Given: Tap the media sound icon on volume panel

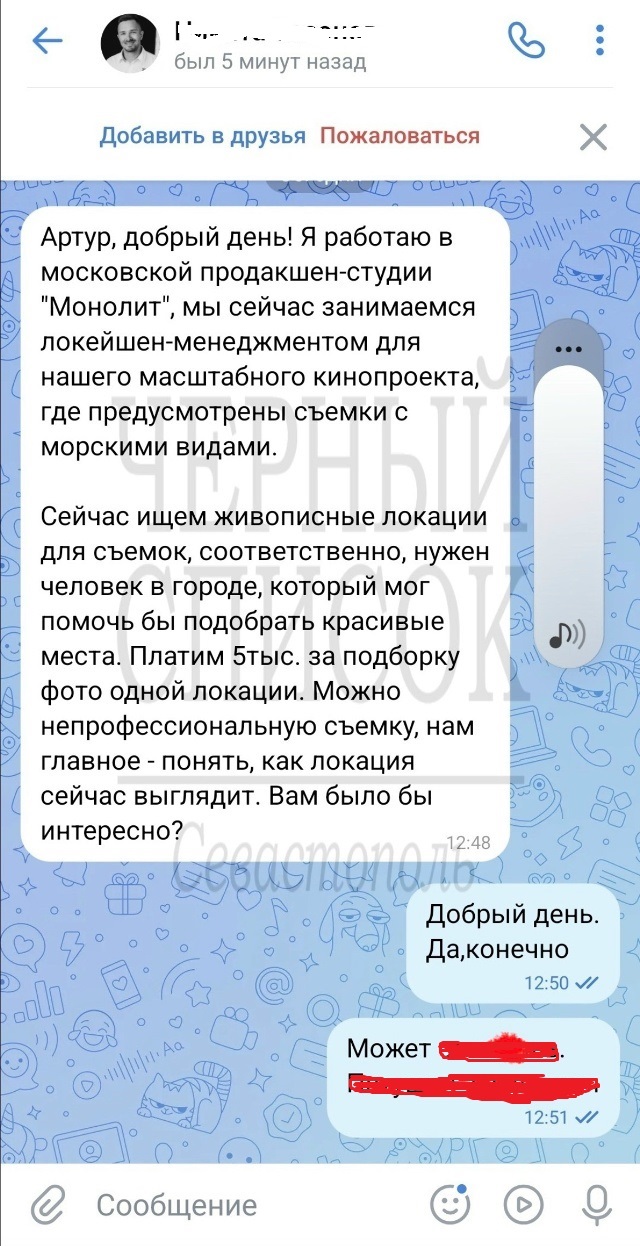Looking at the screenshot, I should coord(567,631).
